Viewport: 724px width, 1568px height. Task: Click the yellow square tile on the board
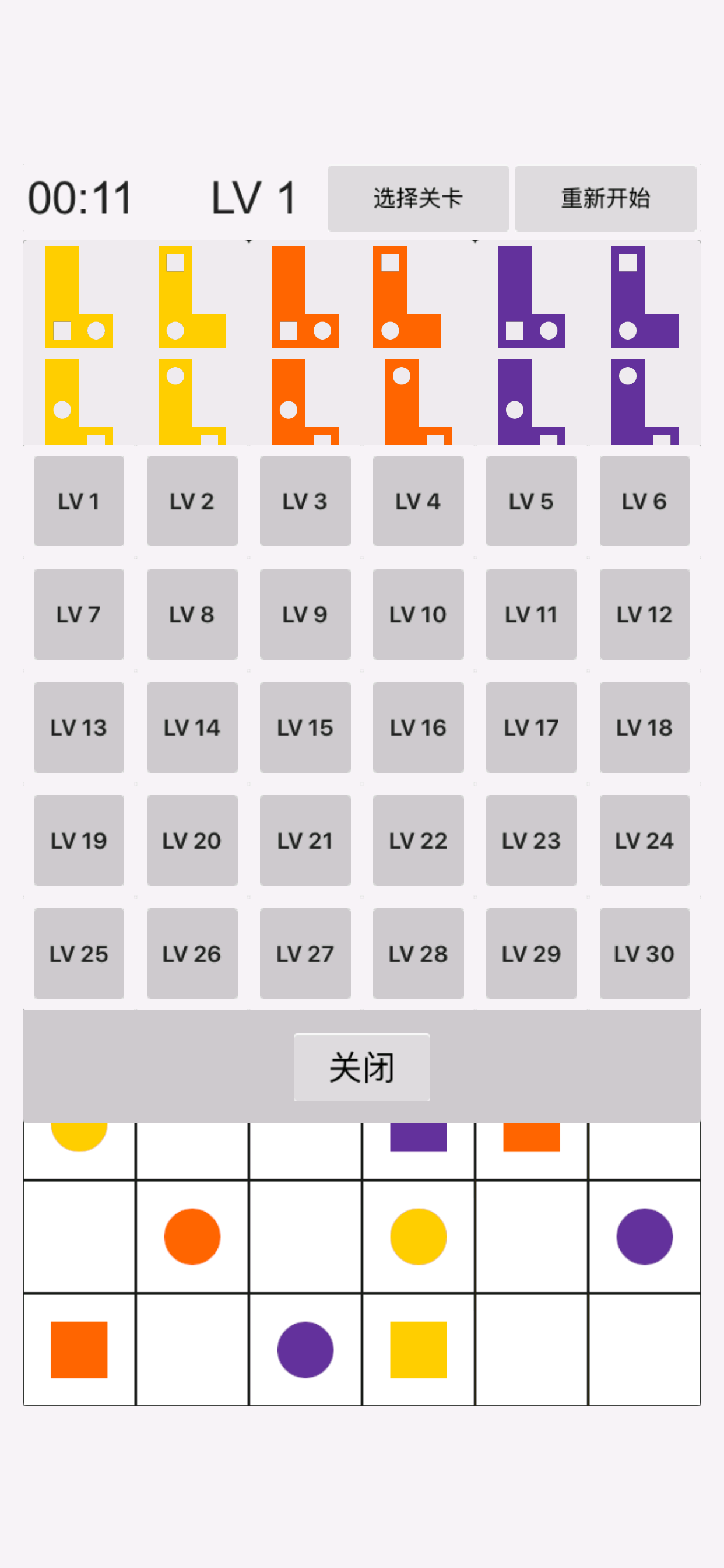point(419,1349)
